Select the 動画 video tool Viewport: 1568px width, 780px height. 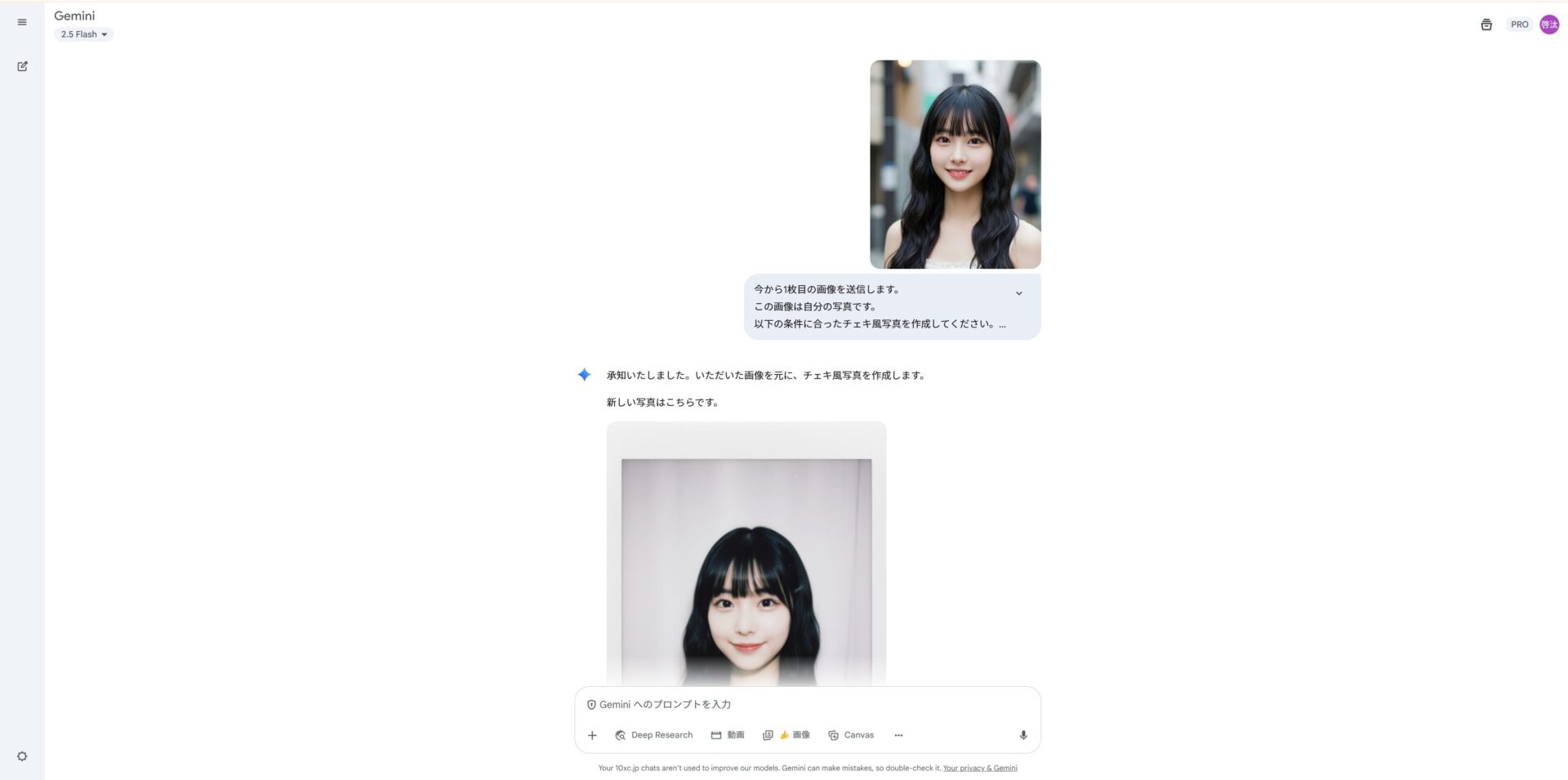click(728, 735)
